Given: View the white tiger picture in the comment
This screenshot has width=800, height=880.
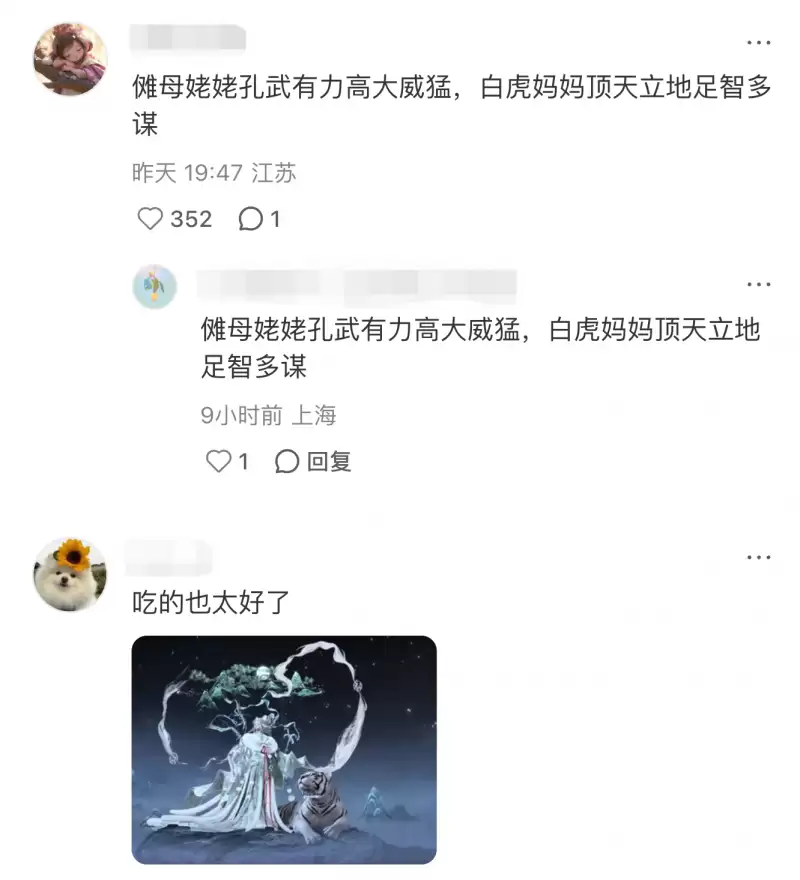Looking at the screenshot, I should (x=284, y=749).
